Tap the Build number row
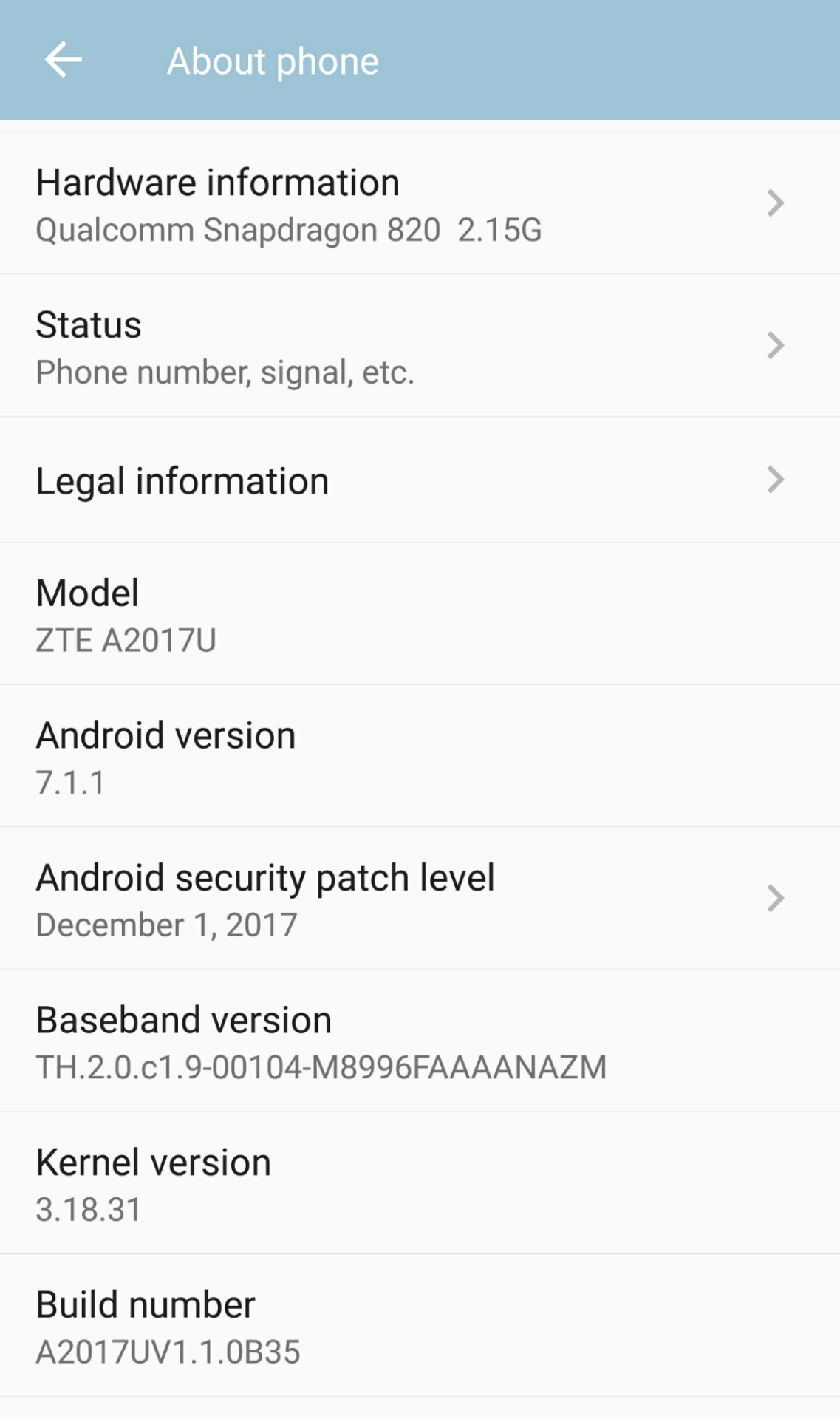This screenshot has height=1419, width=840. (420, 1326)
